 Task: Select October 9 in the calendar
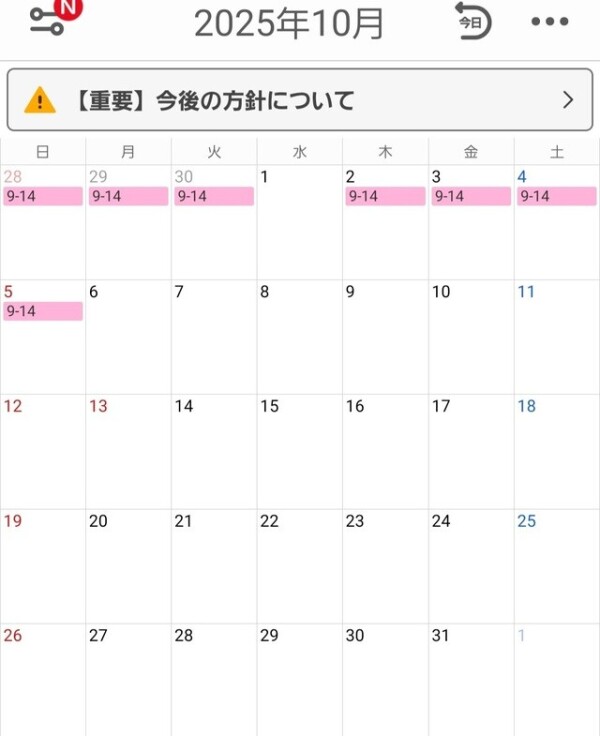(x=385, y=336)
